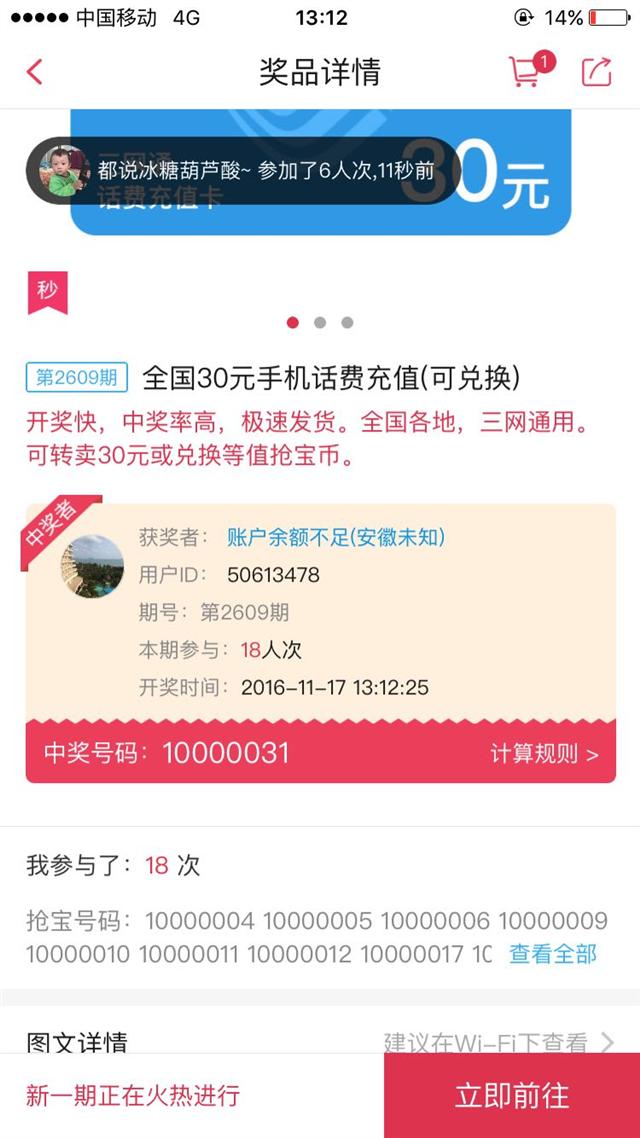Open the 图文详情 row

320,1042
